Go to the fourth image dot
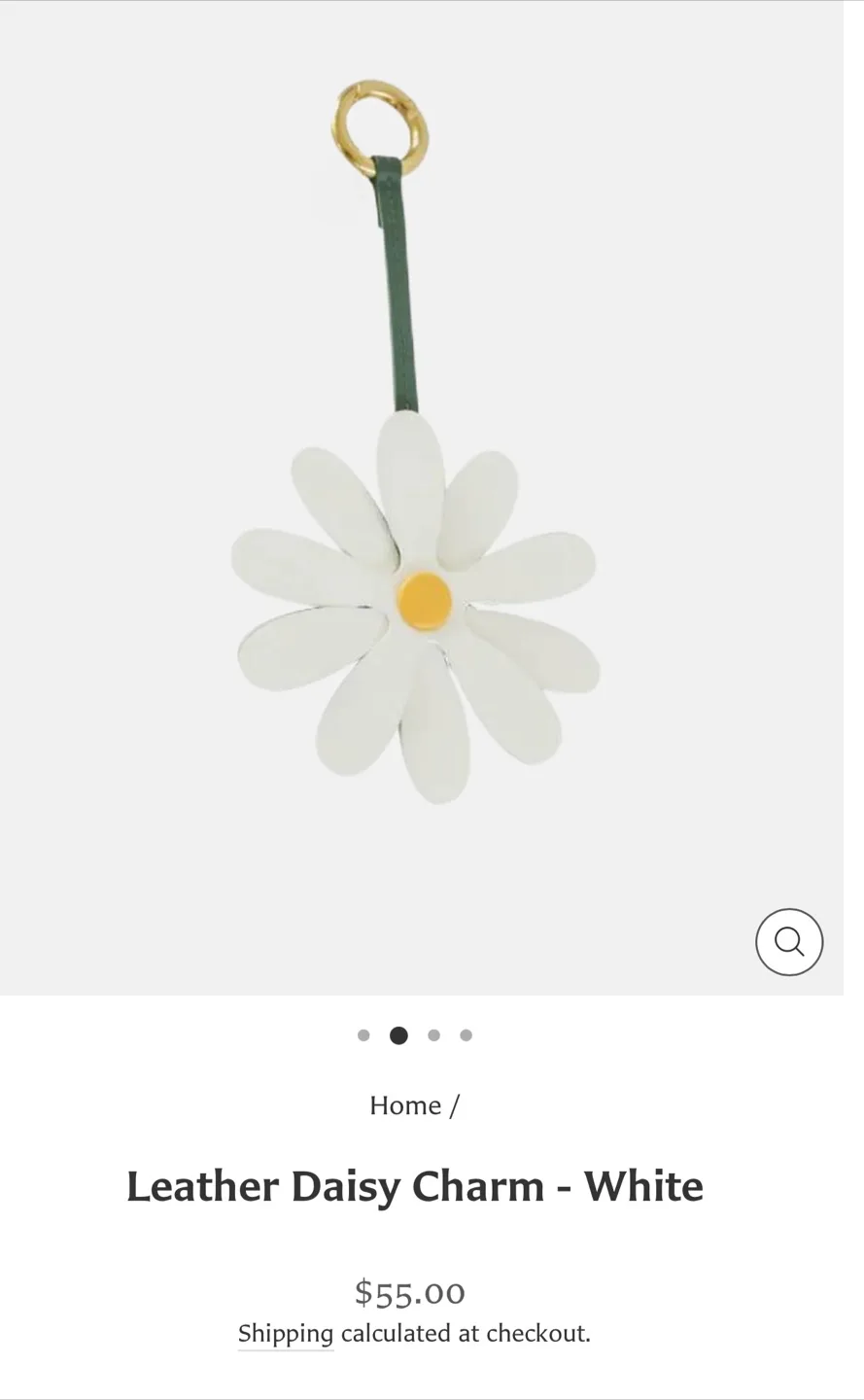This screenshot has width=864, height=1400. coord(467,1035)
